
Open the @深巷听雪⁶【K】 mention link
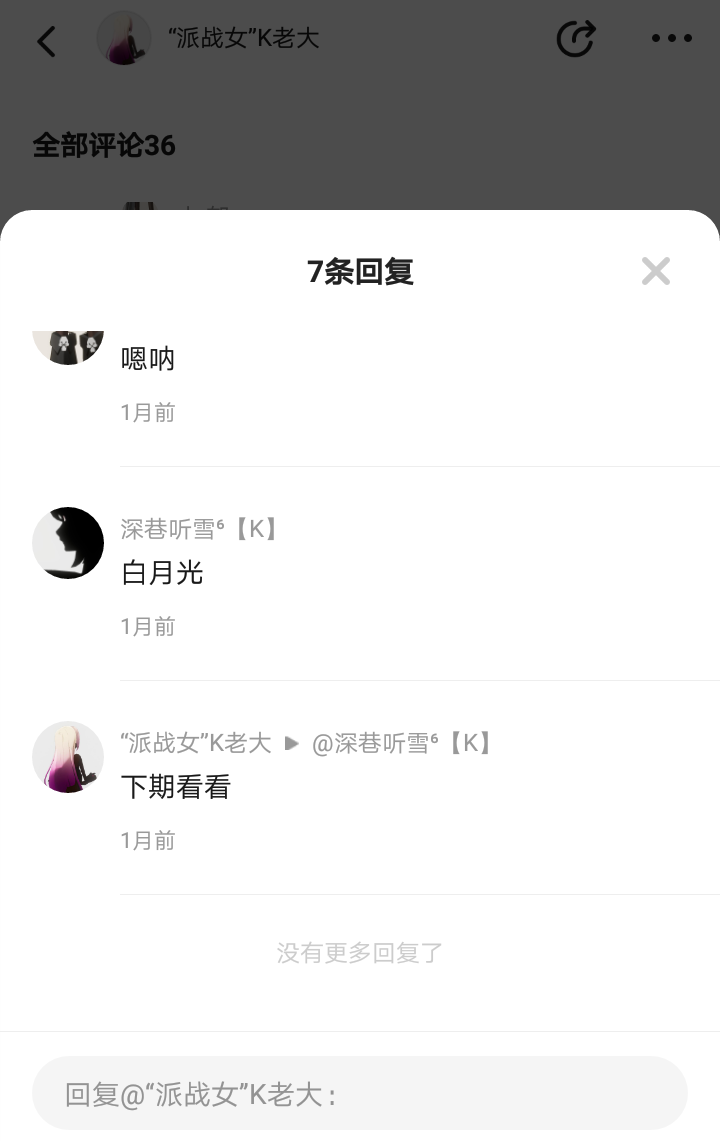402,743
